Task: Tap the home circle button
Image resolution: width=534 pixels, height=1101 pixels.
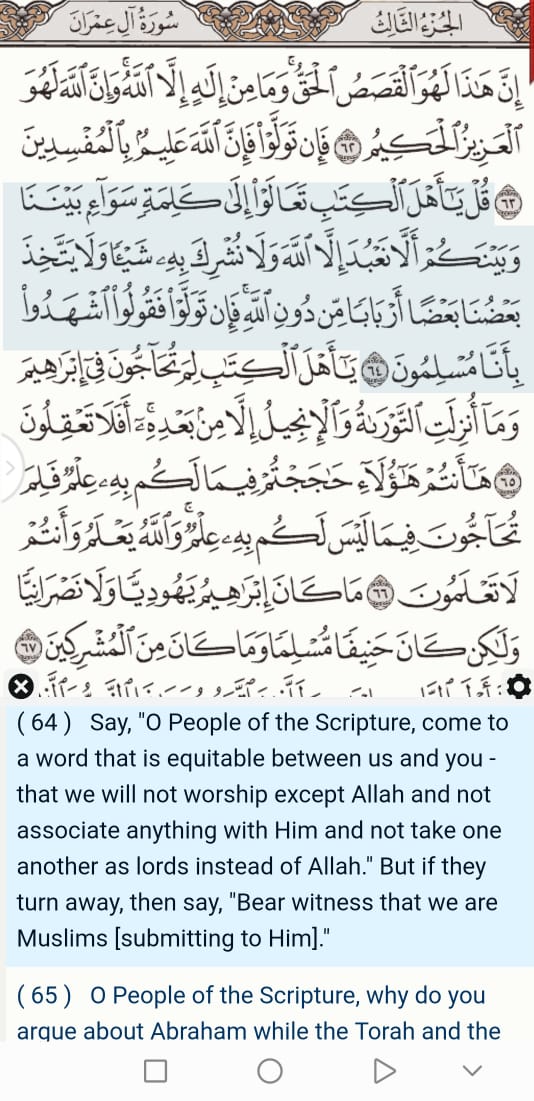Action: click(x=269, y=1071)
